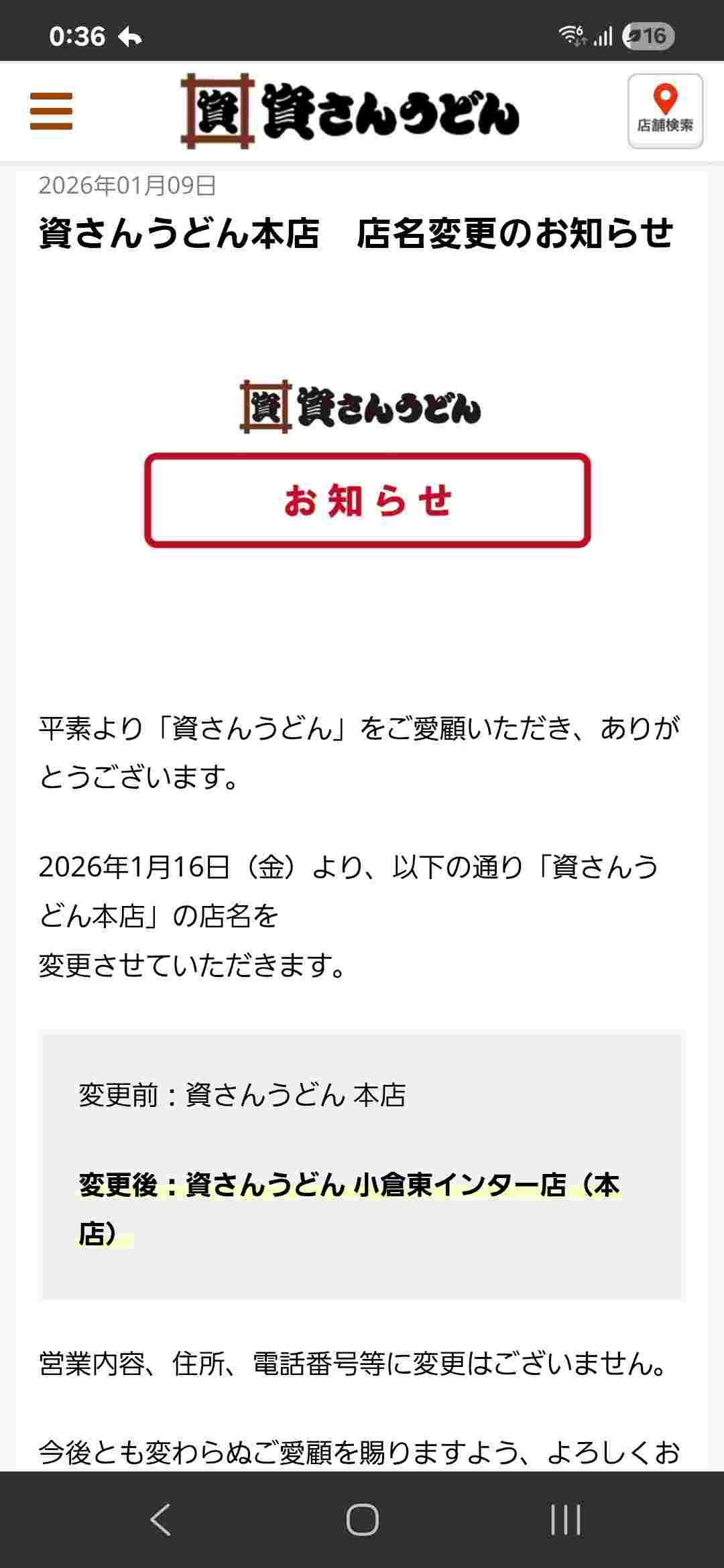Go to the home screen

362,1519
